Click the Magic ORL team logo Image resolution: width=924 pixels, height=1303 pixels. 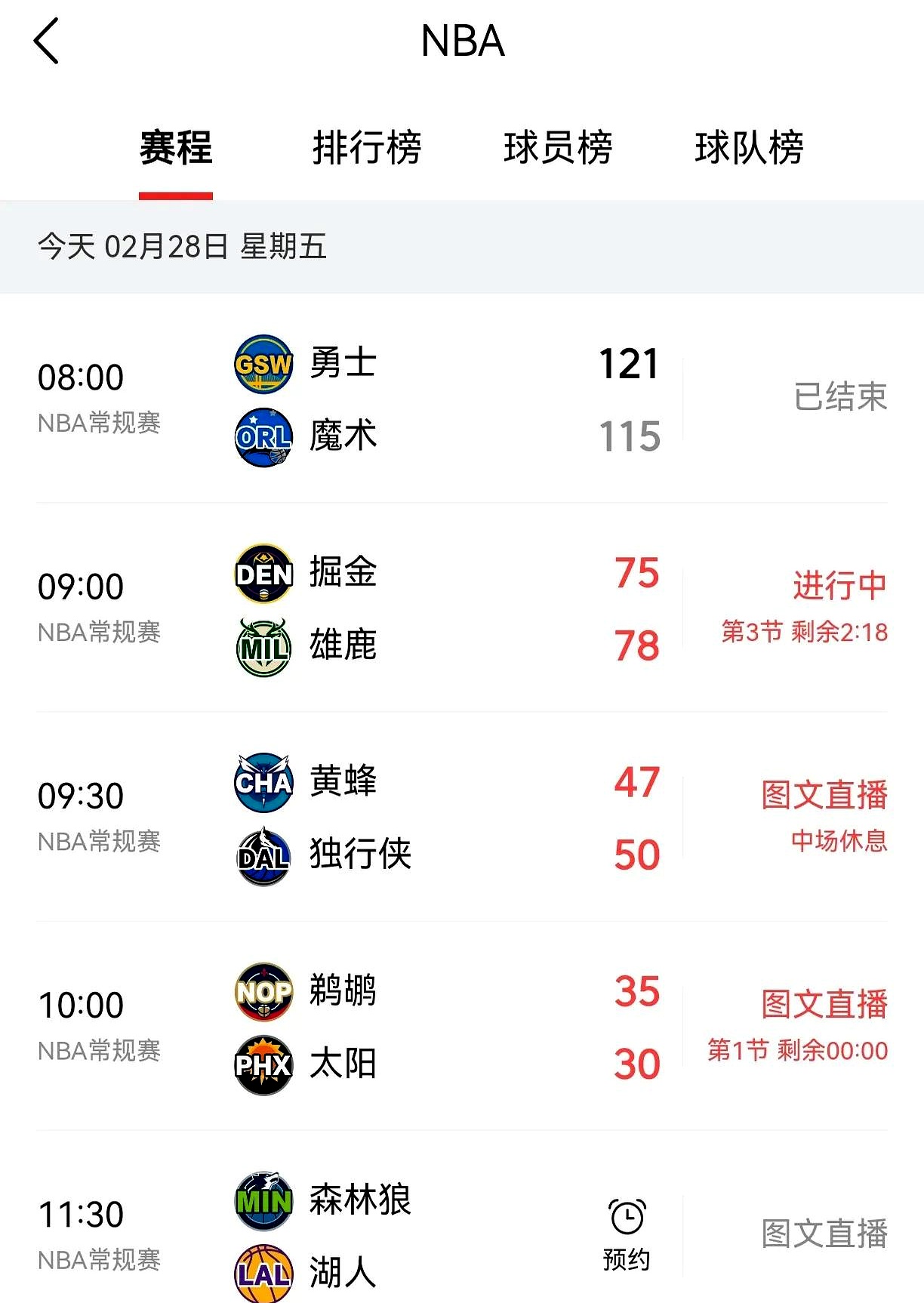(263, 436)
